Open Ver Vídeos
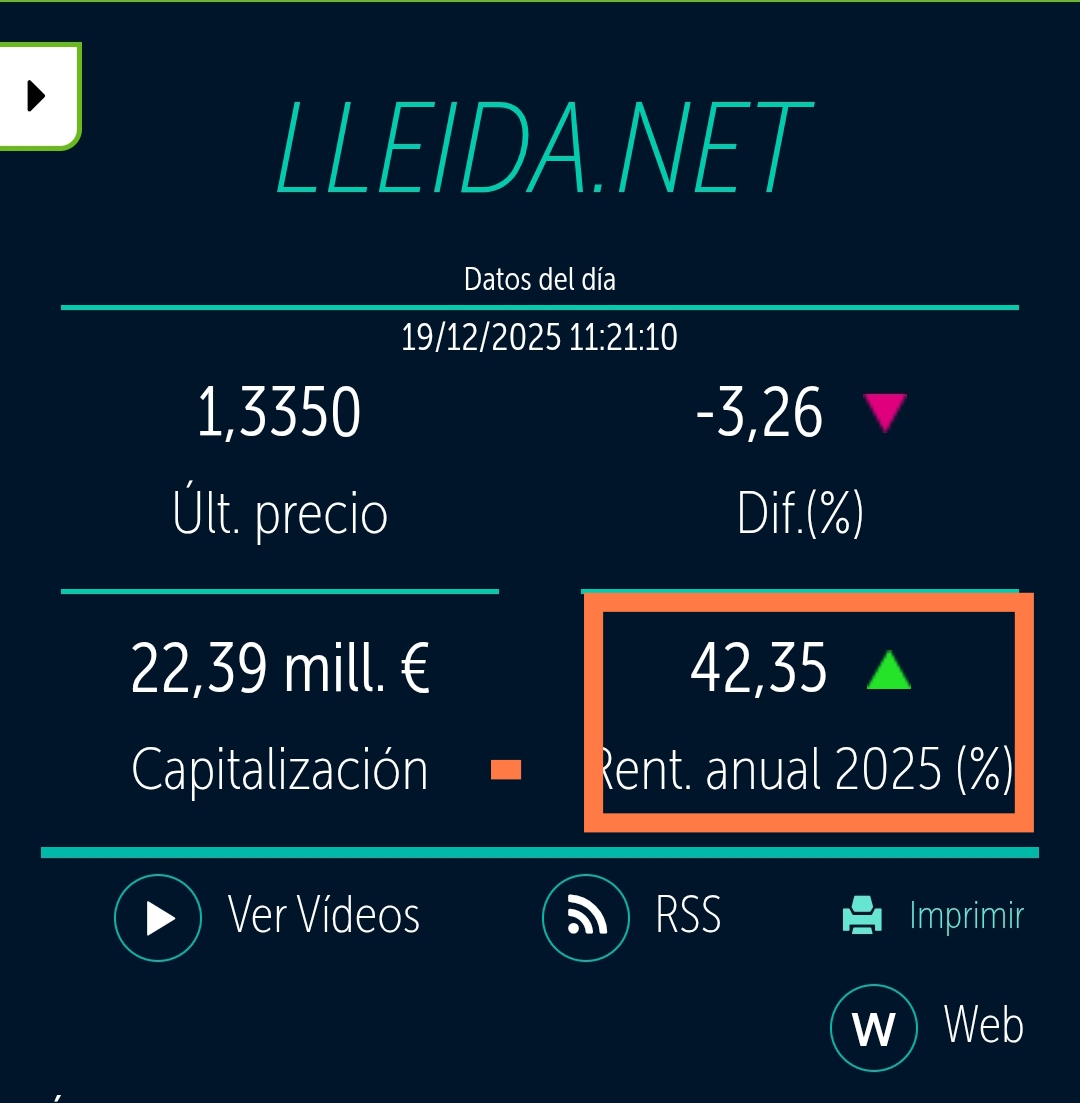The height and width of the screenshot is (1103, 1080). click(268, 917)
